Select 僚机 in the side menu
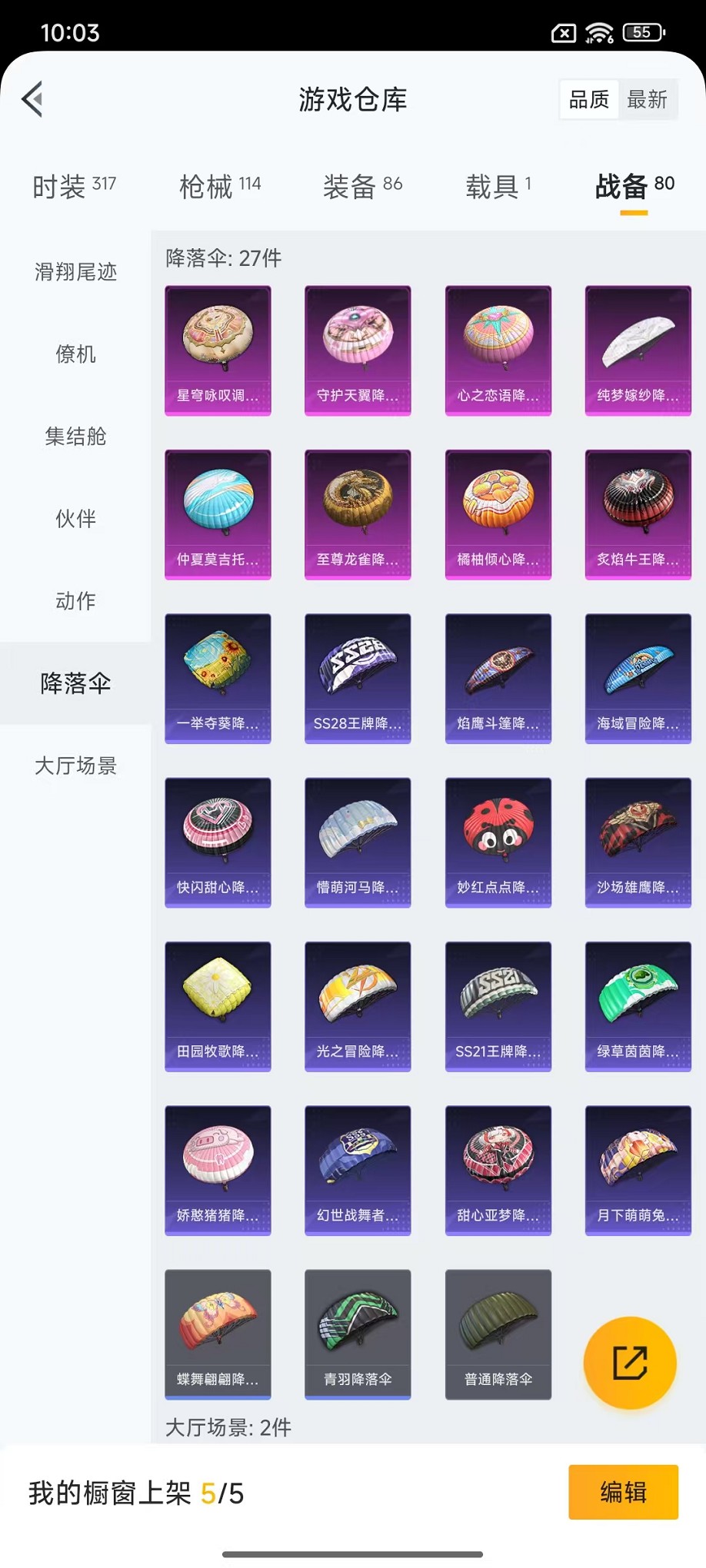This screenshot has width=706, height=1568. pyautogui.click(x=75, y=354)
